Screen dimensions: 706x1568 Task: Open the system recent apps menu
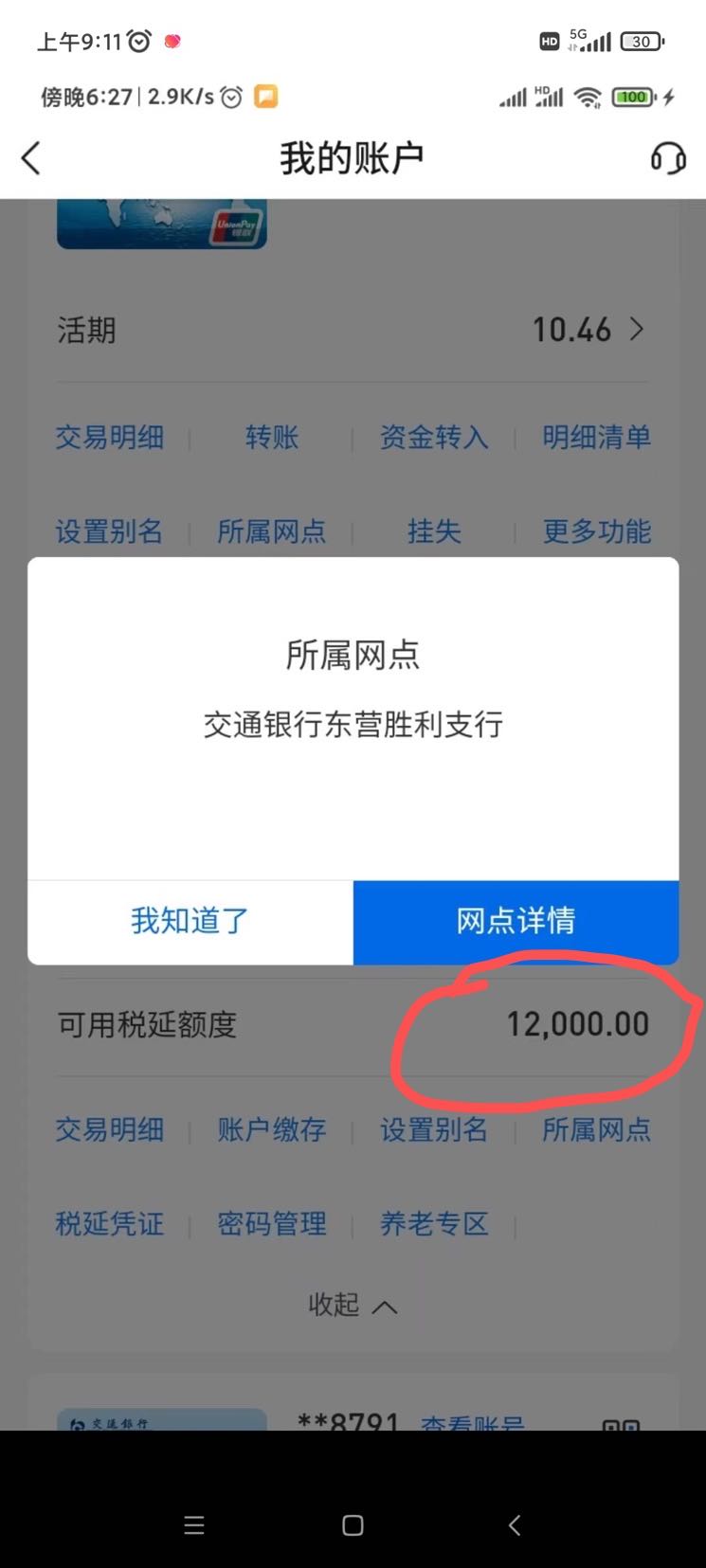[x=194, y=1524]
